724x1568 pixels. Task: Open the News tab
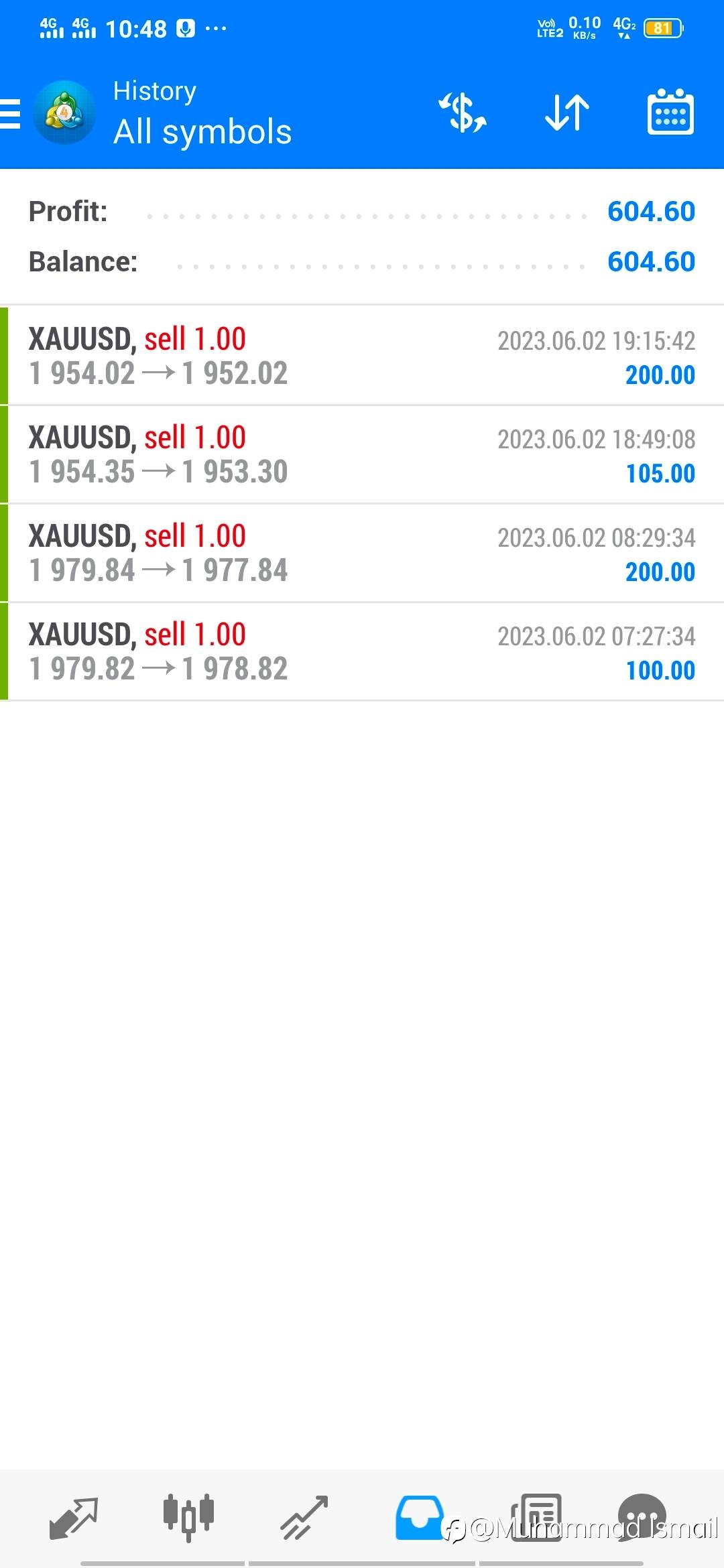pos(536,1518)
